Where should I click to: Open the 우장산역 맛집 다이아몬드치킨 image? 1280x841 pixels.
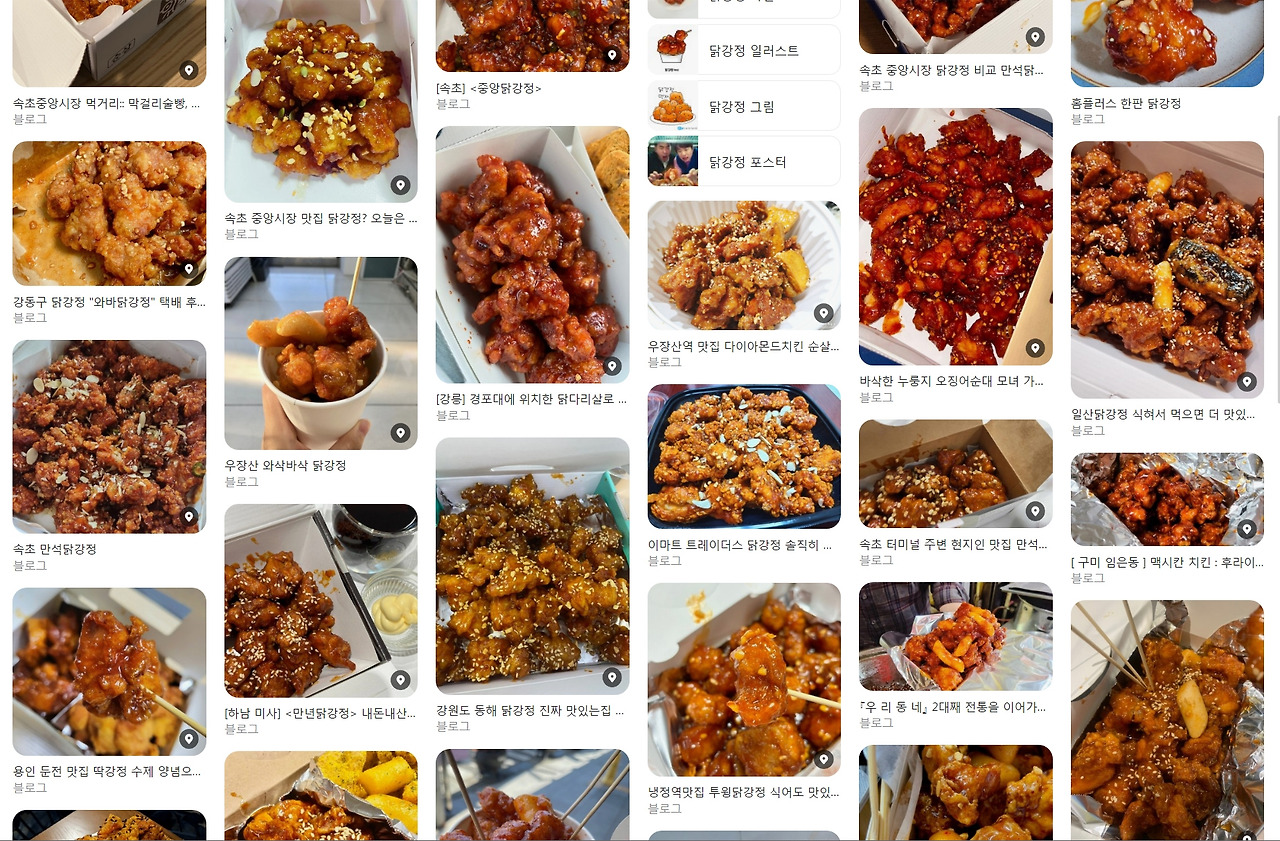[x=744, y=265]
